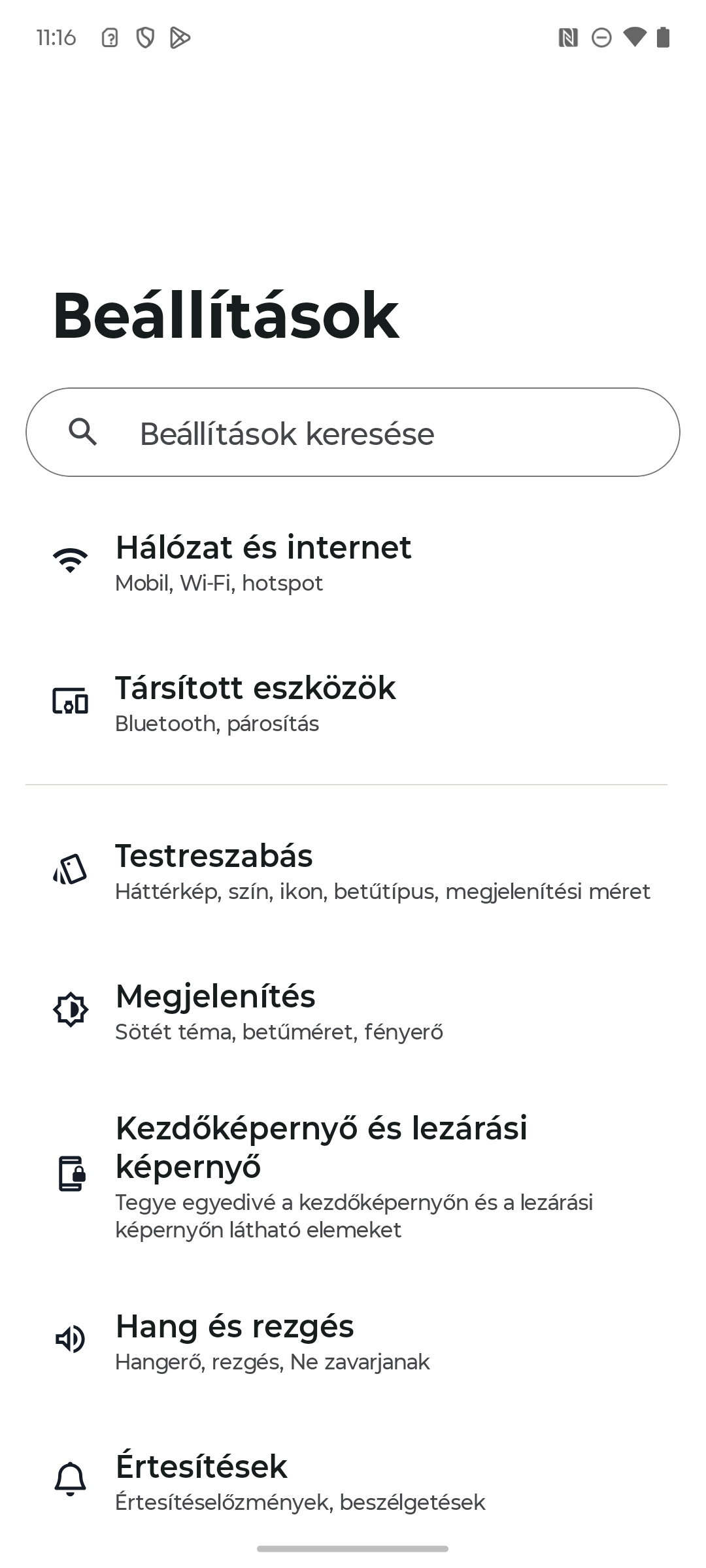Select Hang és rezgés
Screen dimensions: 706x1568
pos(353,1341)
